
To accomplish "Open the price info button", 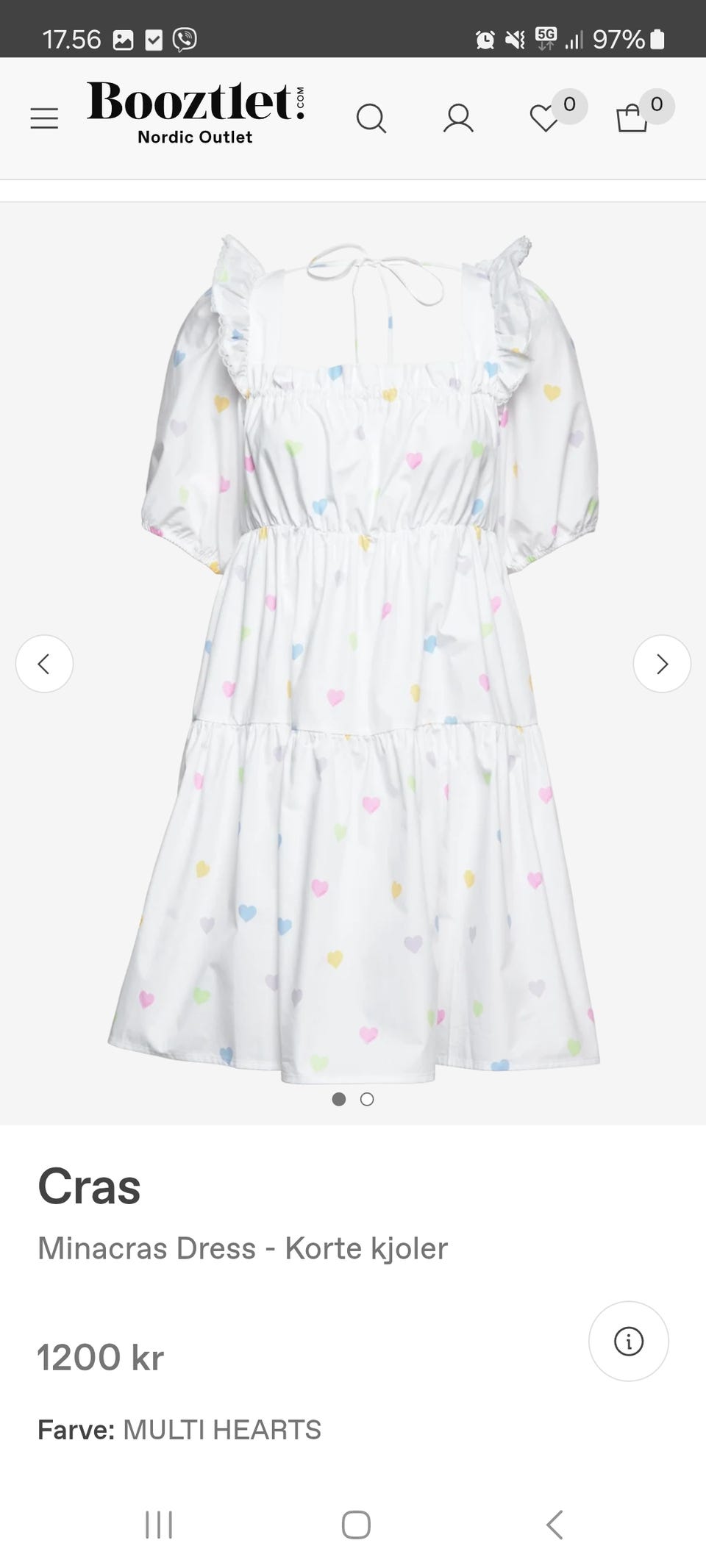I will 629,1342.
